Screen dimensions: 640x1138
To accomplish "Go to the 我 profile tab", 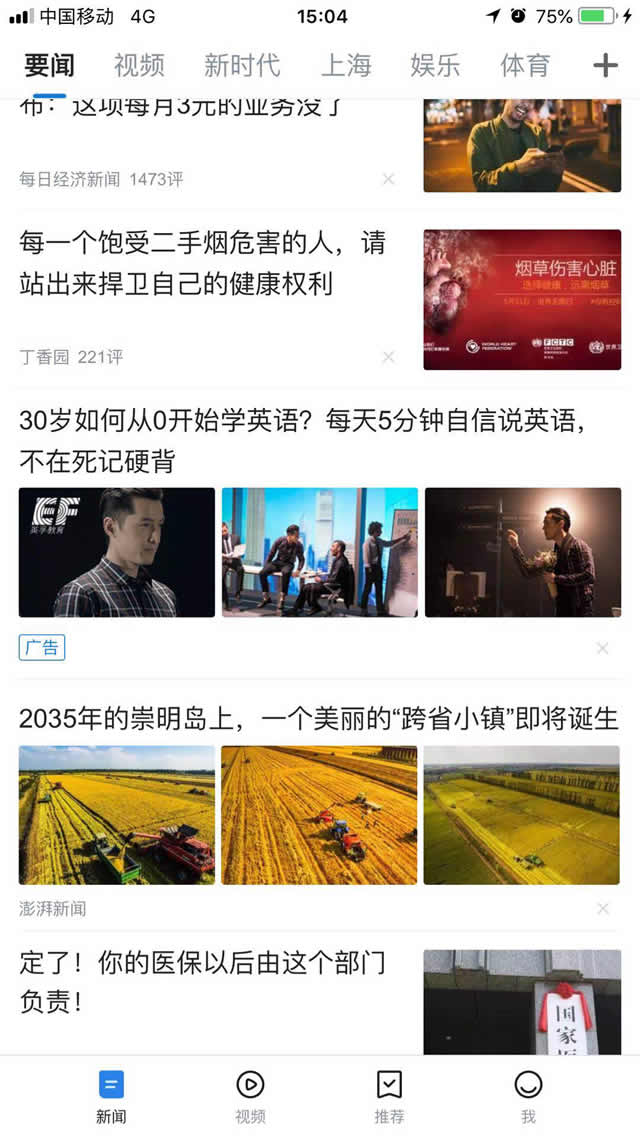I will [x=528, y=1095].
